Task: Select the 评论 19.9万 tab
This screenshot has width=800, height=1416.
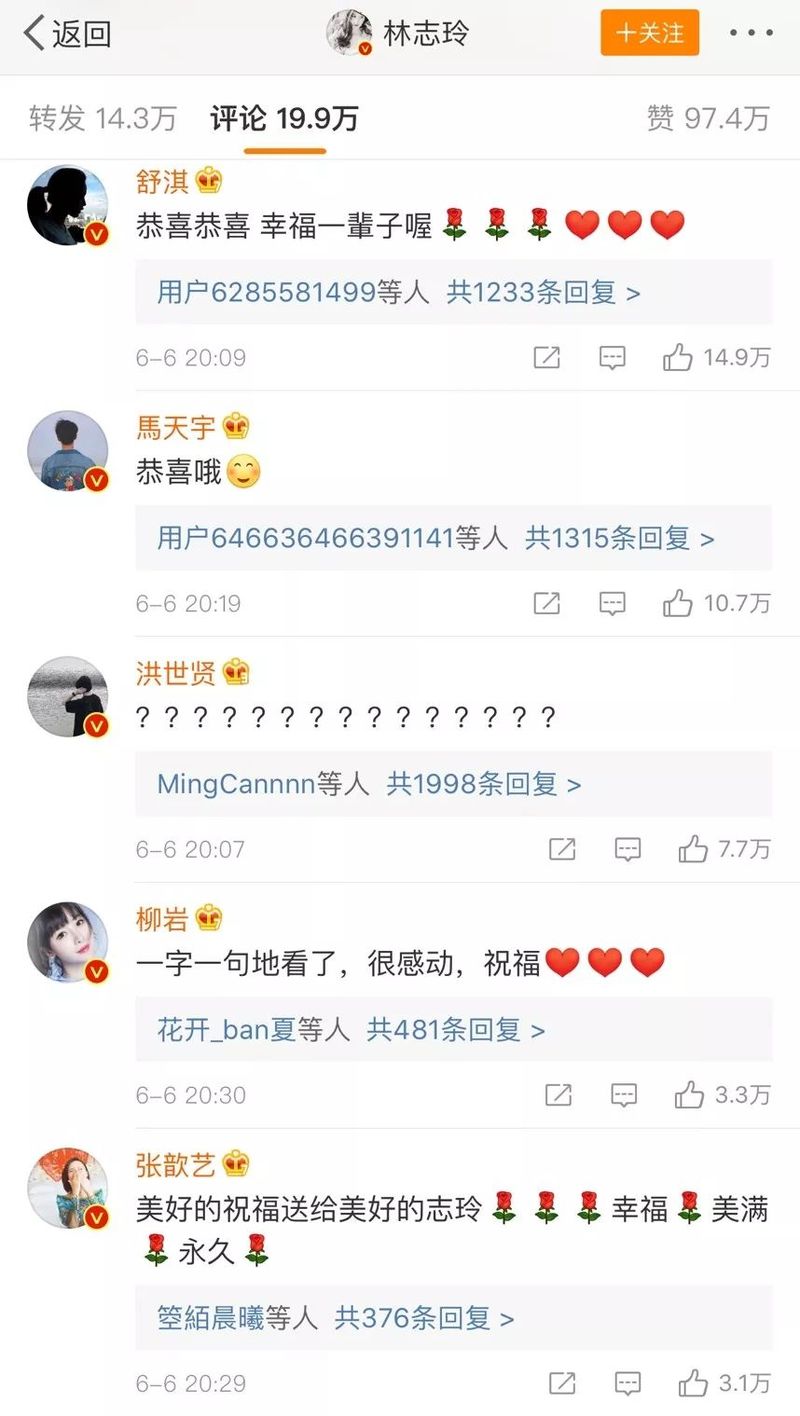Action: click(284, 119)
